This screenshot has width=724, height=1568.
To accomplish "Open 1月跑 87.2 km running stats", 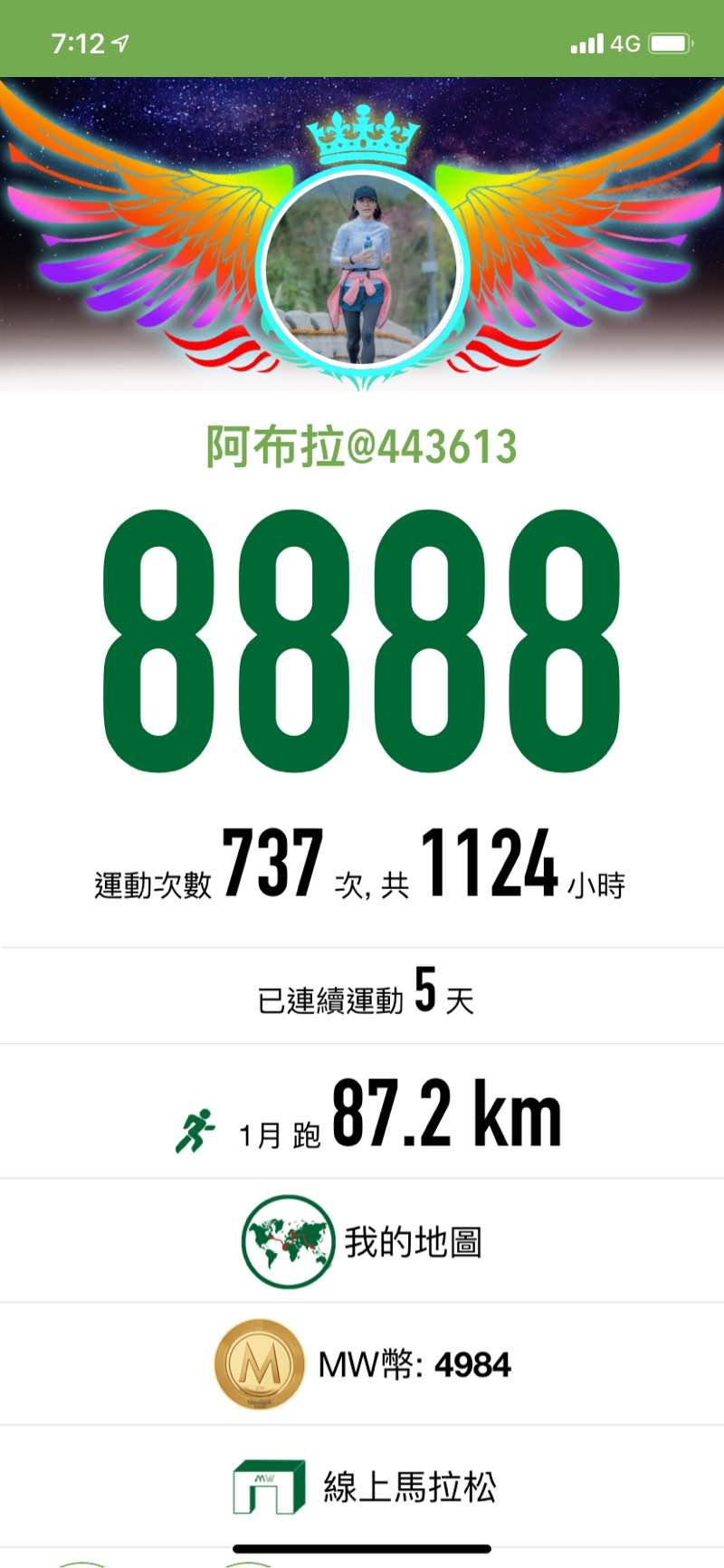I will pos(362,1115).
